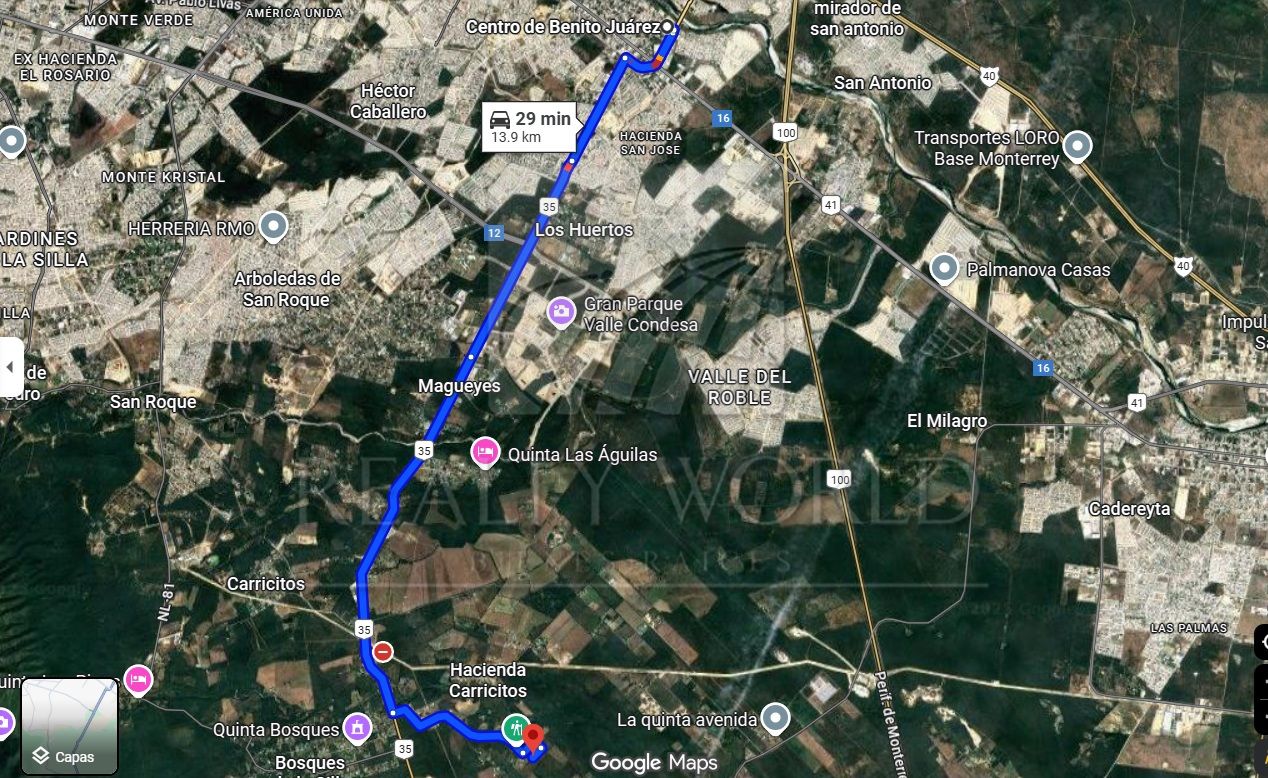
Task: Open the Gran Parque Valle Condesa marker
Action: [x=561, y=312]
